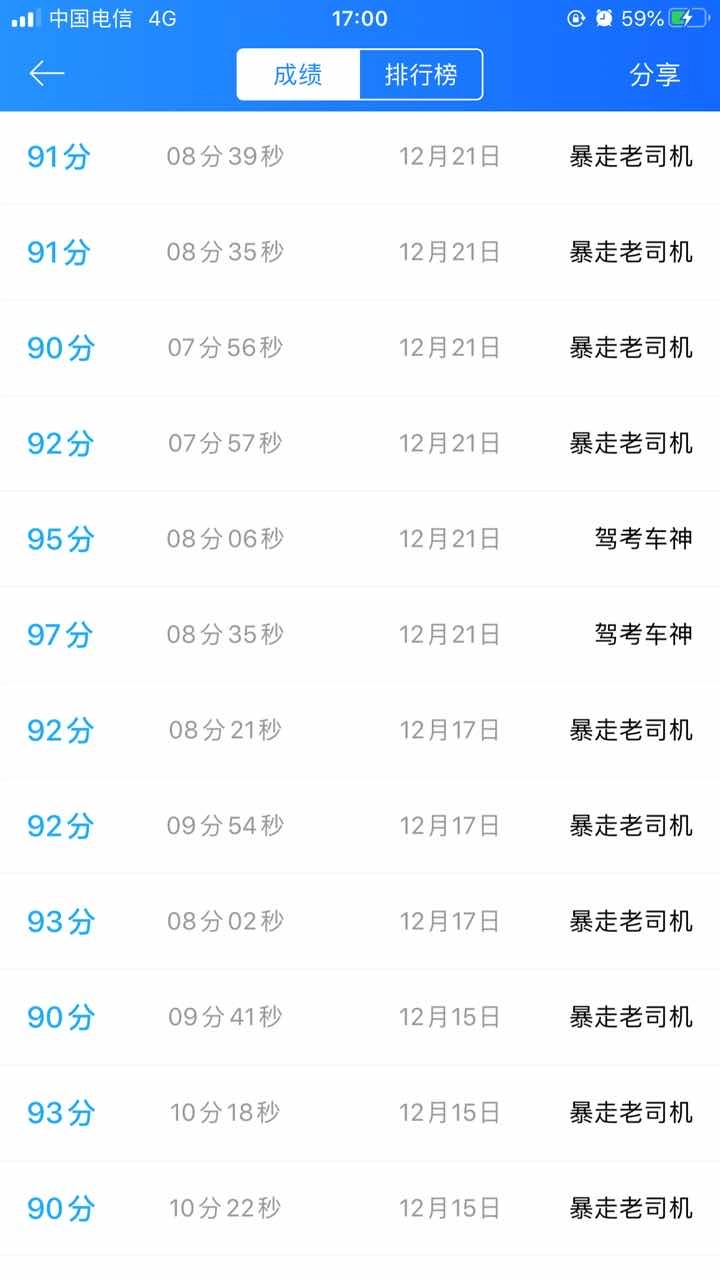Screen dimensions: 720x1280
Task: Share scores with the 分享 button
Action: point(655,75)
